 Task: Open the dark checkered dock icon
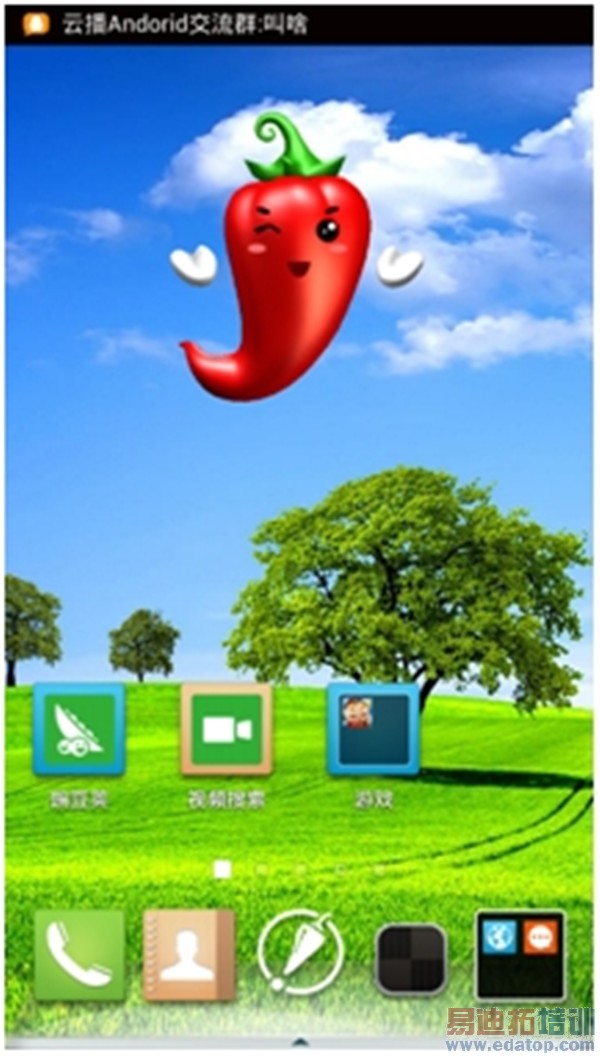coord(411,958)
